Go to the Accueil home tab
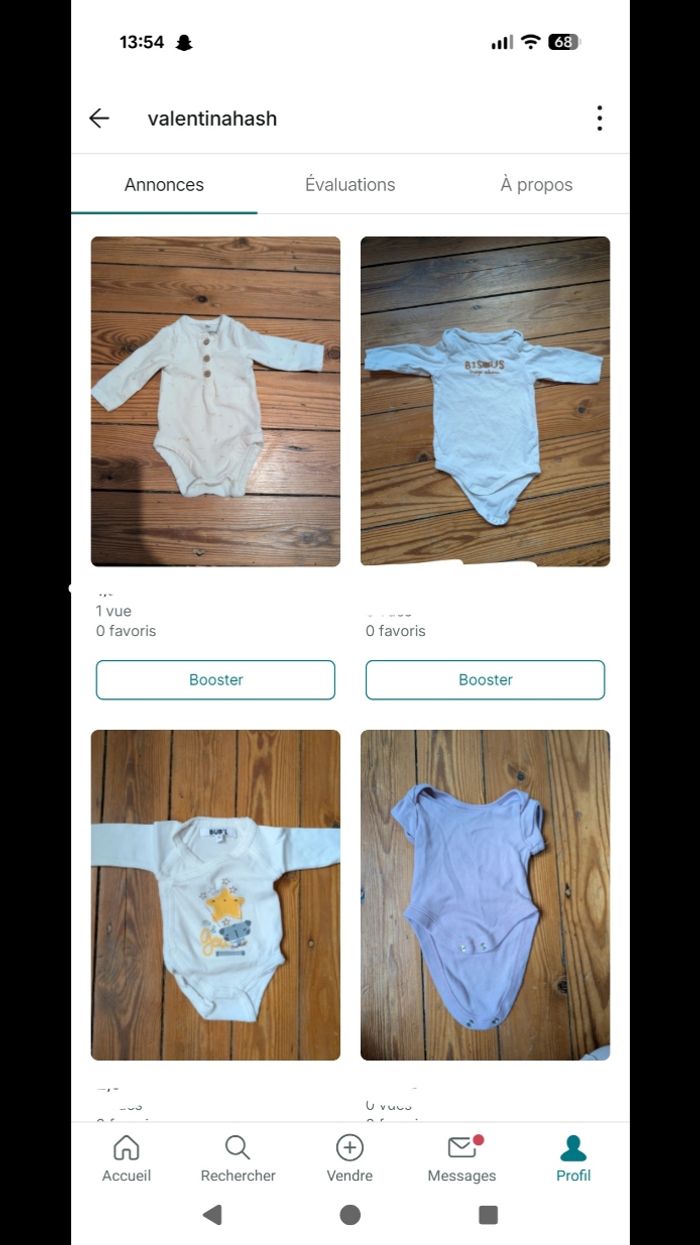The width and height of the screenshot is (700, 1245). pos(126,1158)
